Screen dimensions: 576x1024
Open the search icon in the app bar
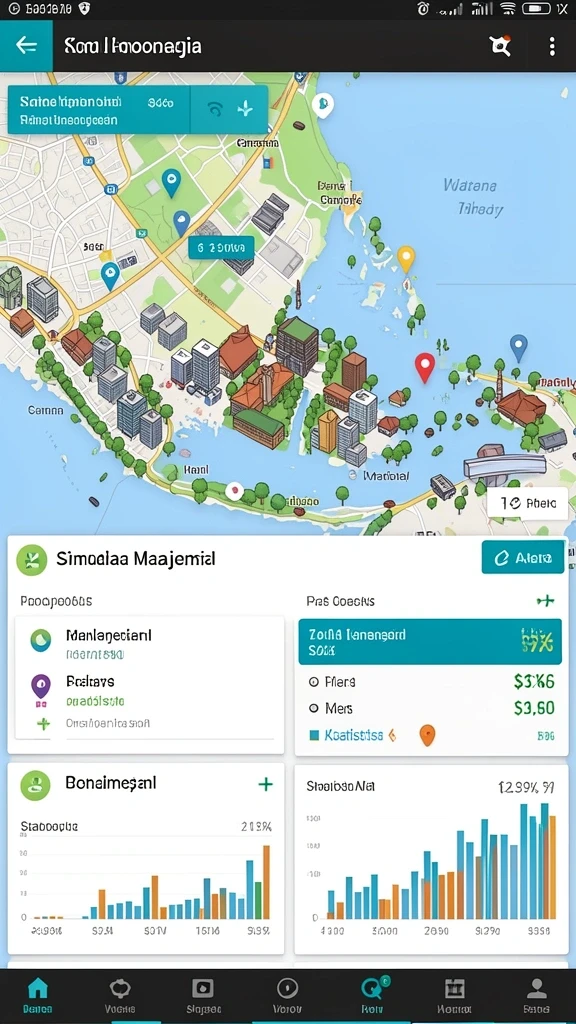pyautogui.click(x=500, y=46)
